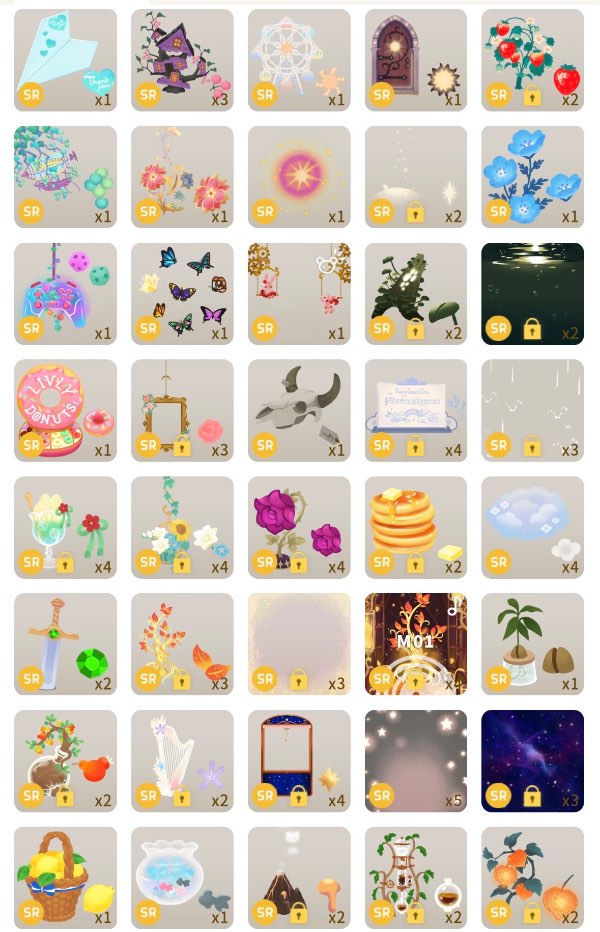Select the horned animal skull item
This screenshot has height=932, width=600.
click(x=299, y=411)
